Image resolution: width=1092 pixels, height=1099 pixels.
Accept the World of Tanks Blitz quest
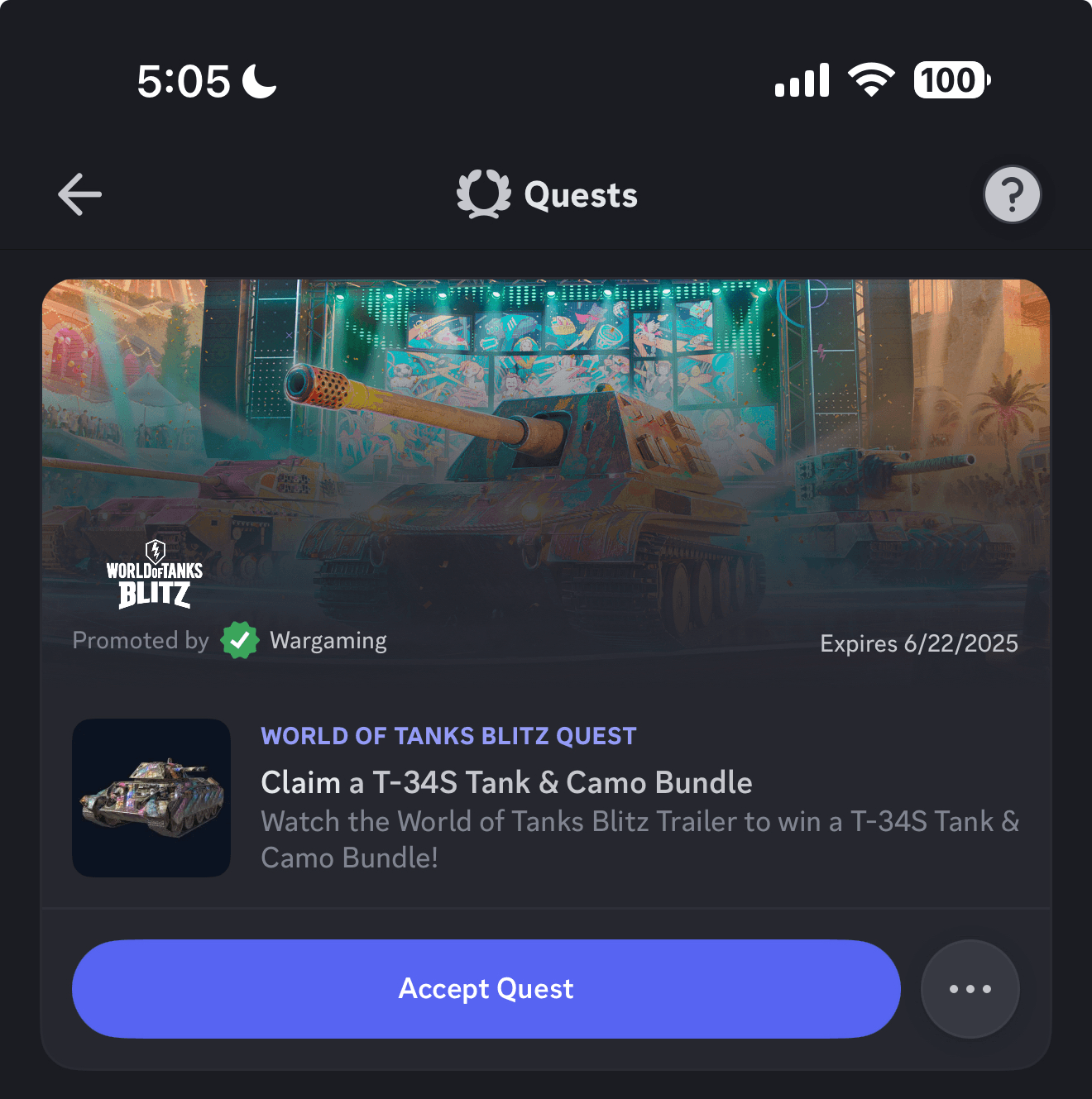click(x=486, y=988)
